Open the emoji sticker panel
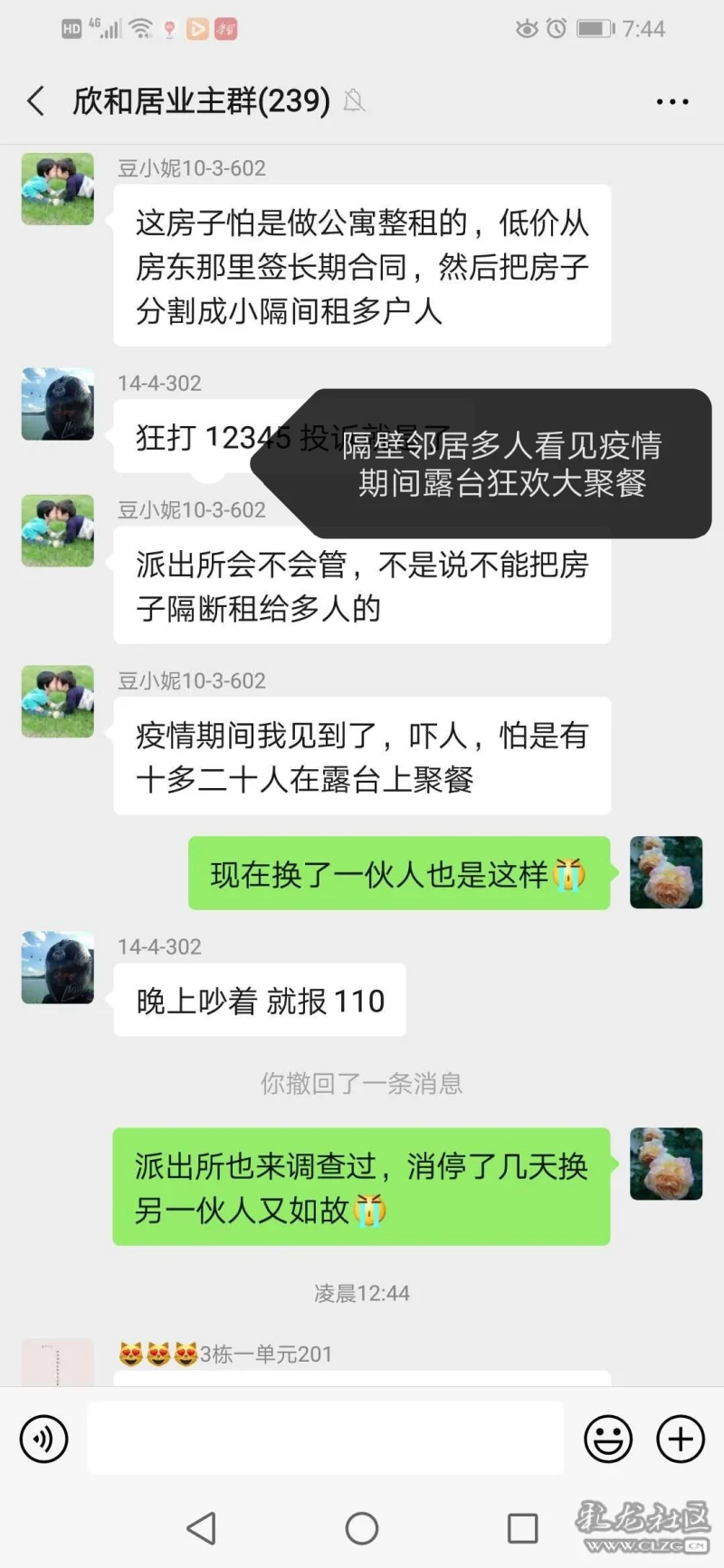This screenshot has width=724, height=1568. click(x=607, y=1439)
